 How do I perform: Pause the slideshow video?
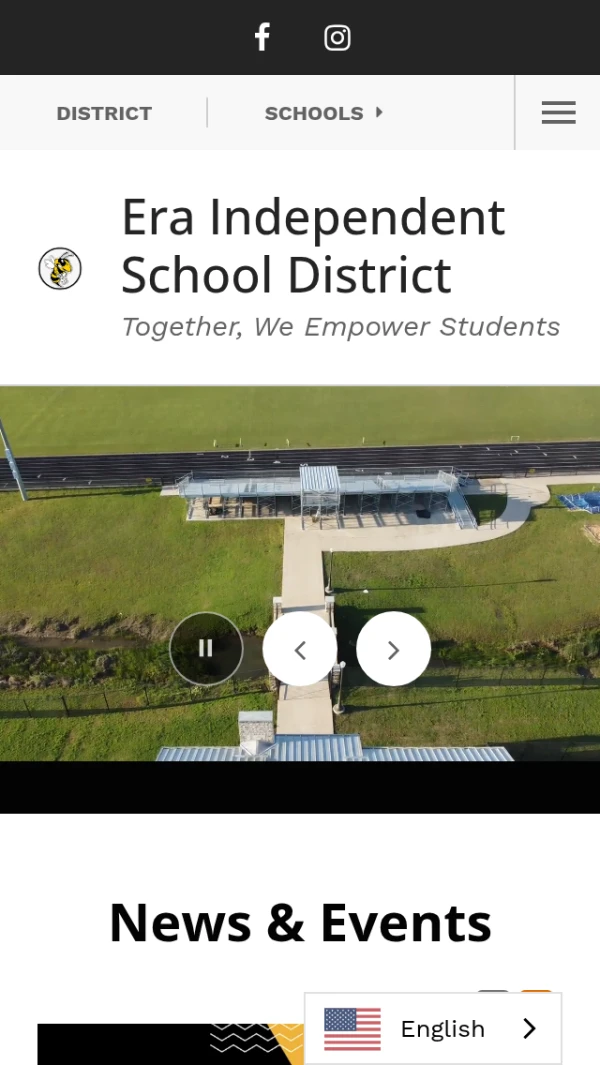click(x=206, y=649)
